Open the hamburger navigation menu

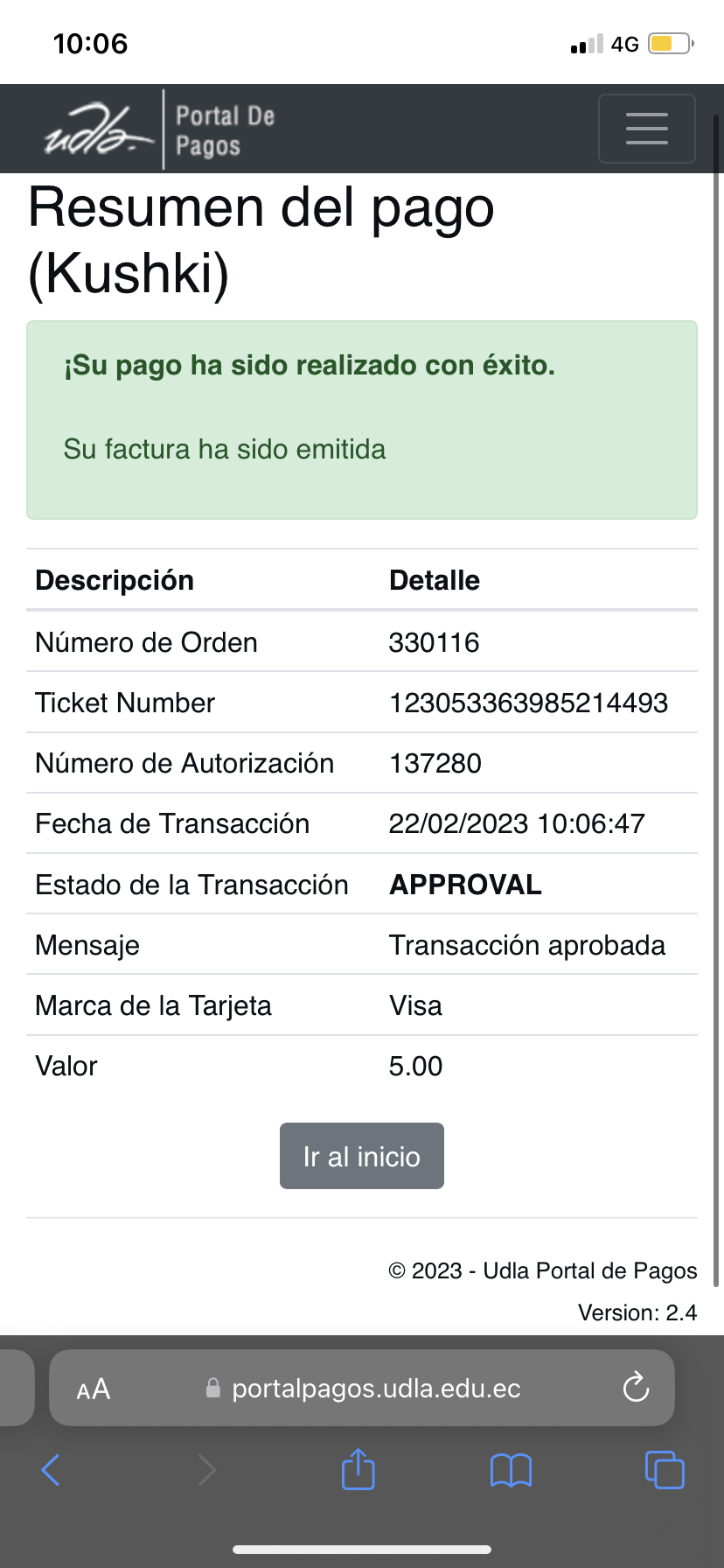coord(646,129)
